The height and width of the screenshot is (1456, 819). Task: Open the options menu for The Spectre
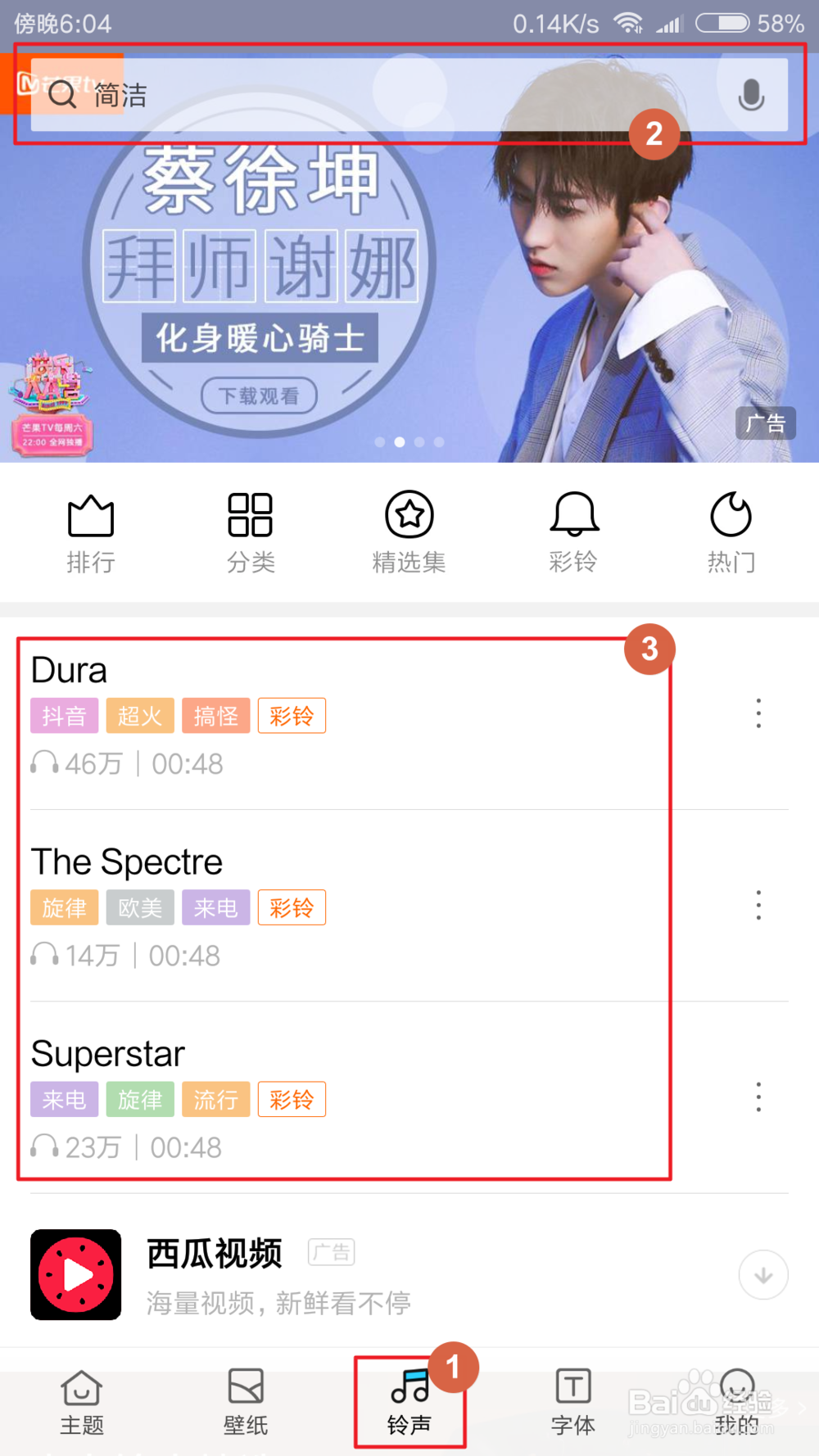pyautogui.click(x=758, y=906)
